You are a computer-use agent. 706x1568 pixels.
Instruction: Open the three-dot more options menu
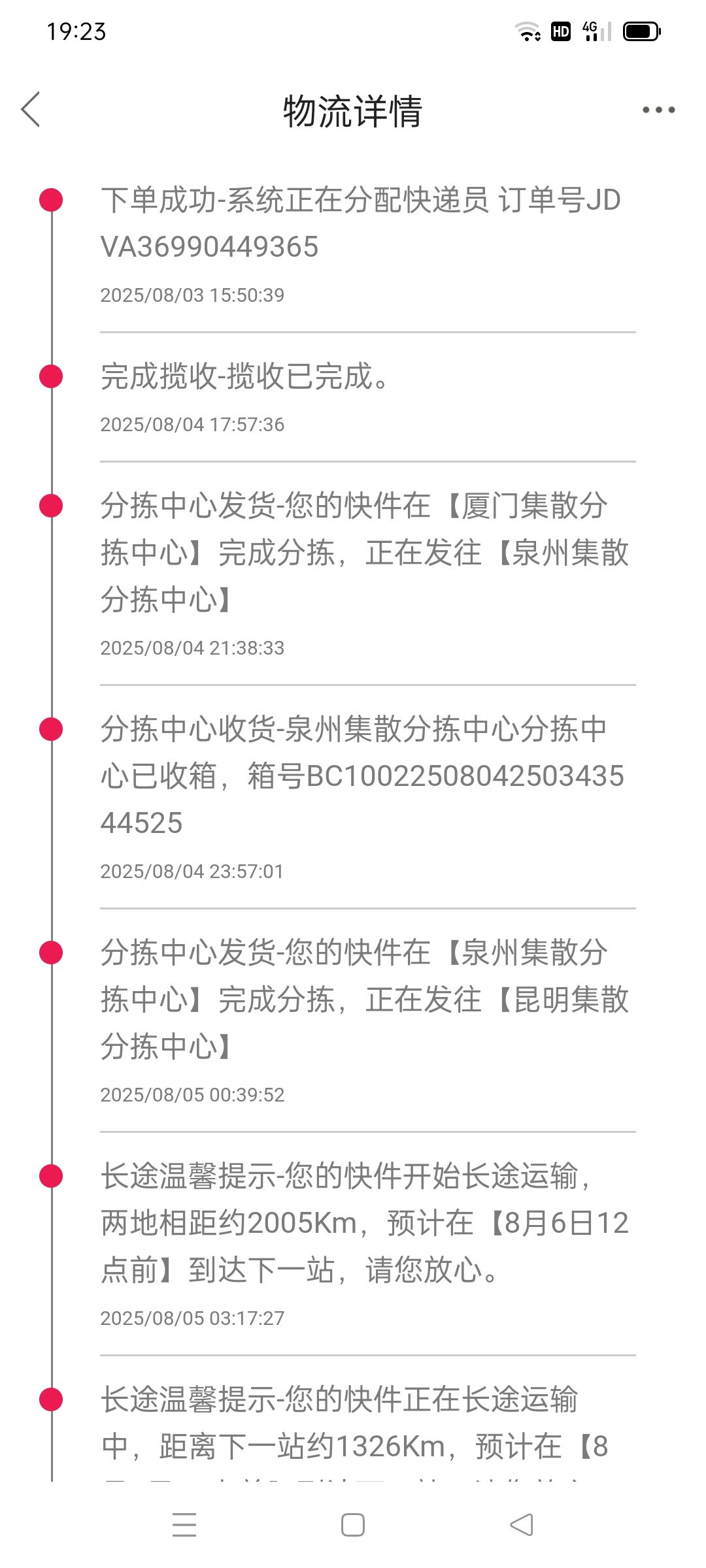pyautogui.click(x=658, y=110)
